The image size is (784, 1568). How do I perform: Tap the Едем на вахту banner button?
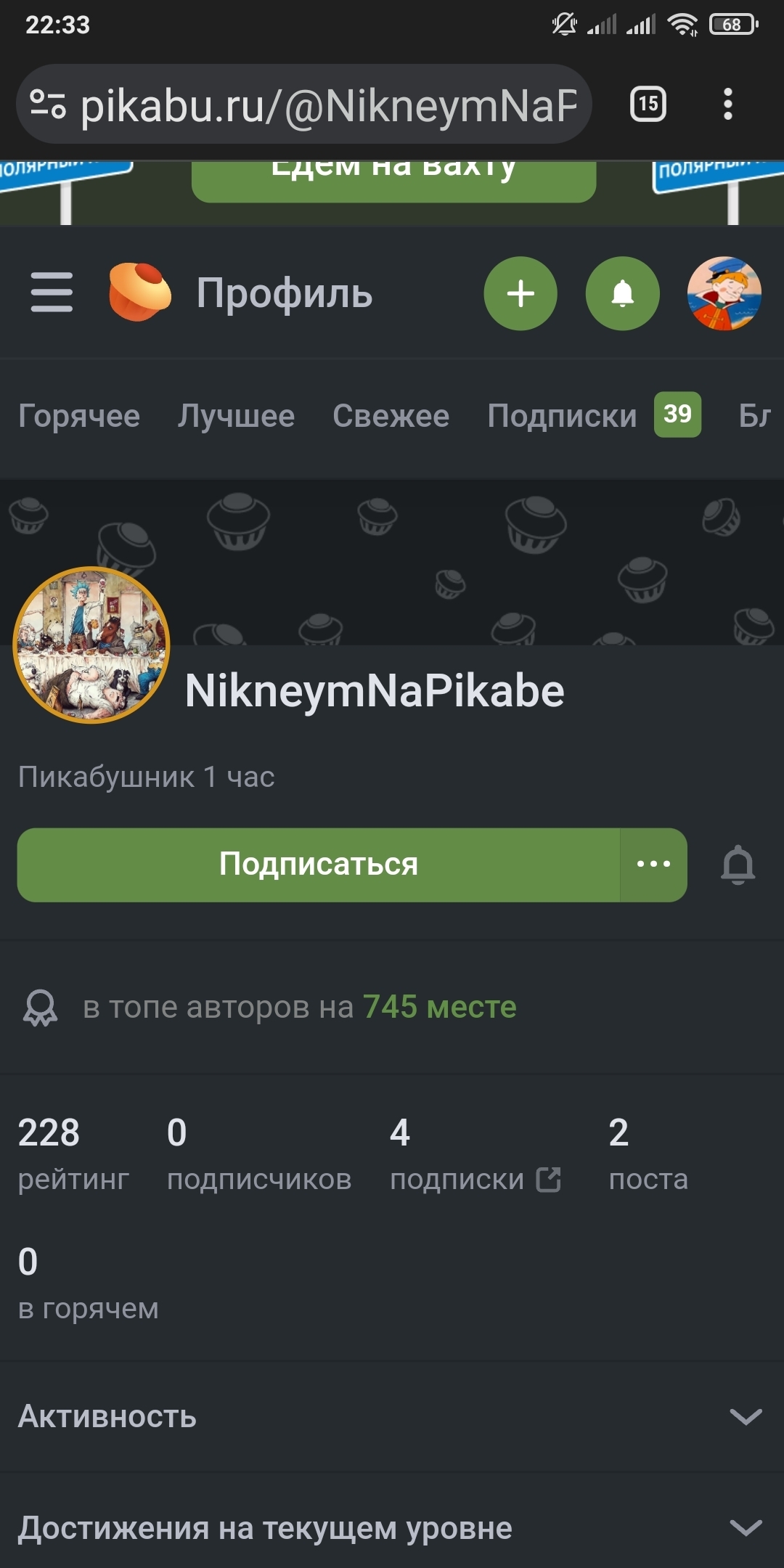point(393,179)
